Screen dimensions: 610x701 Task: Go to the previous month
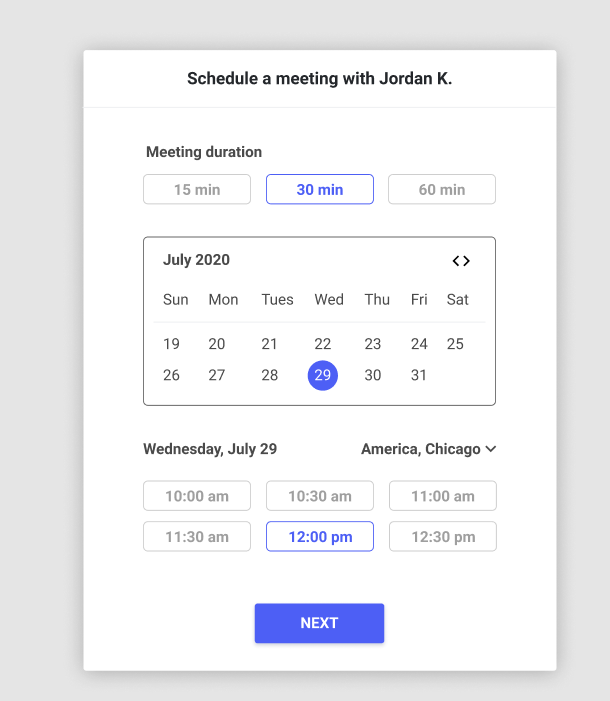pos(456,261)
